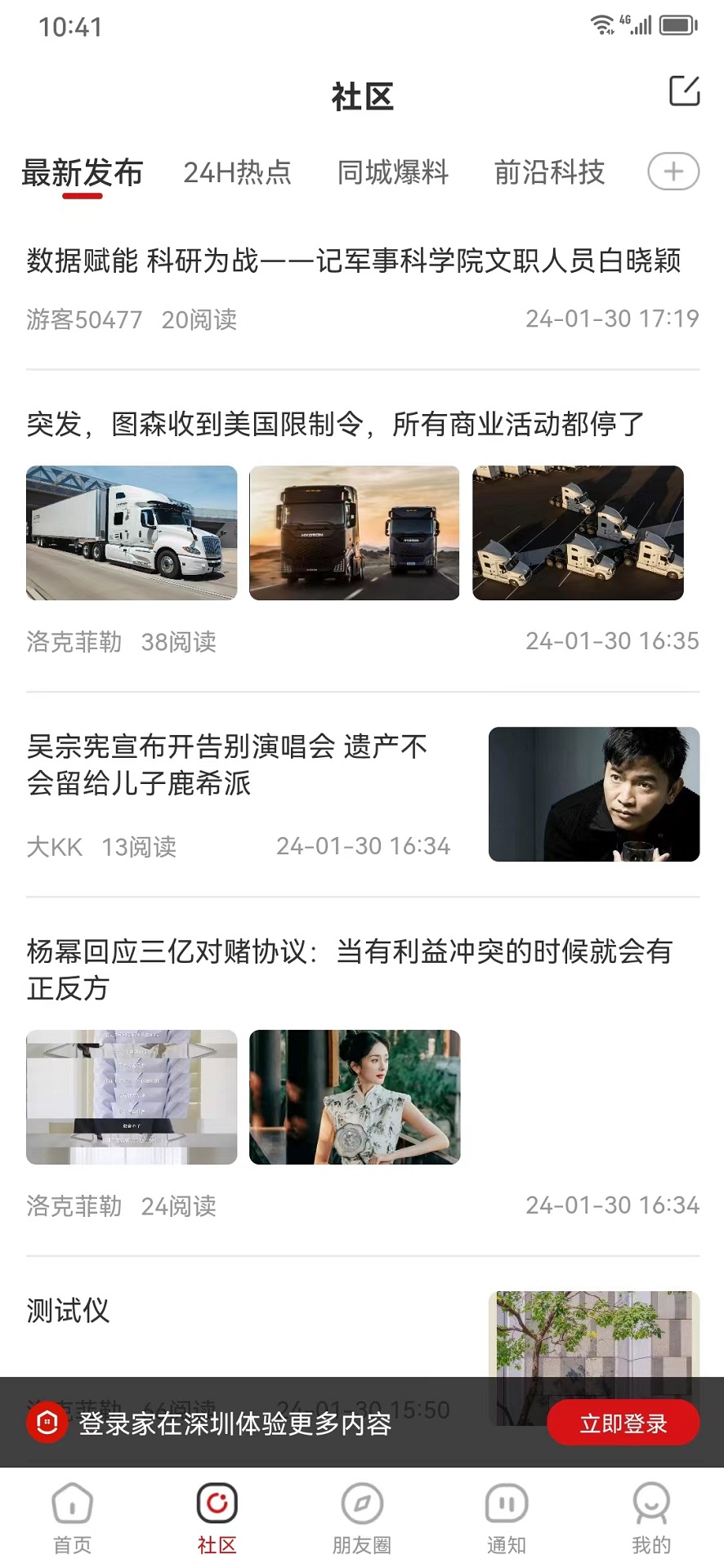Switch to the 24H热点 tab

pos(237,172)
